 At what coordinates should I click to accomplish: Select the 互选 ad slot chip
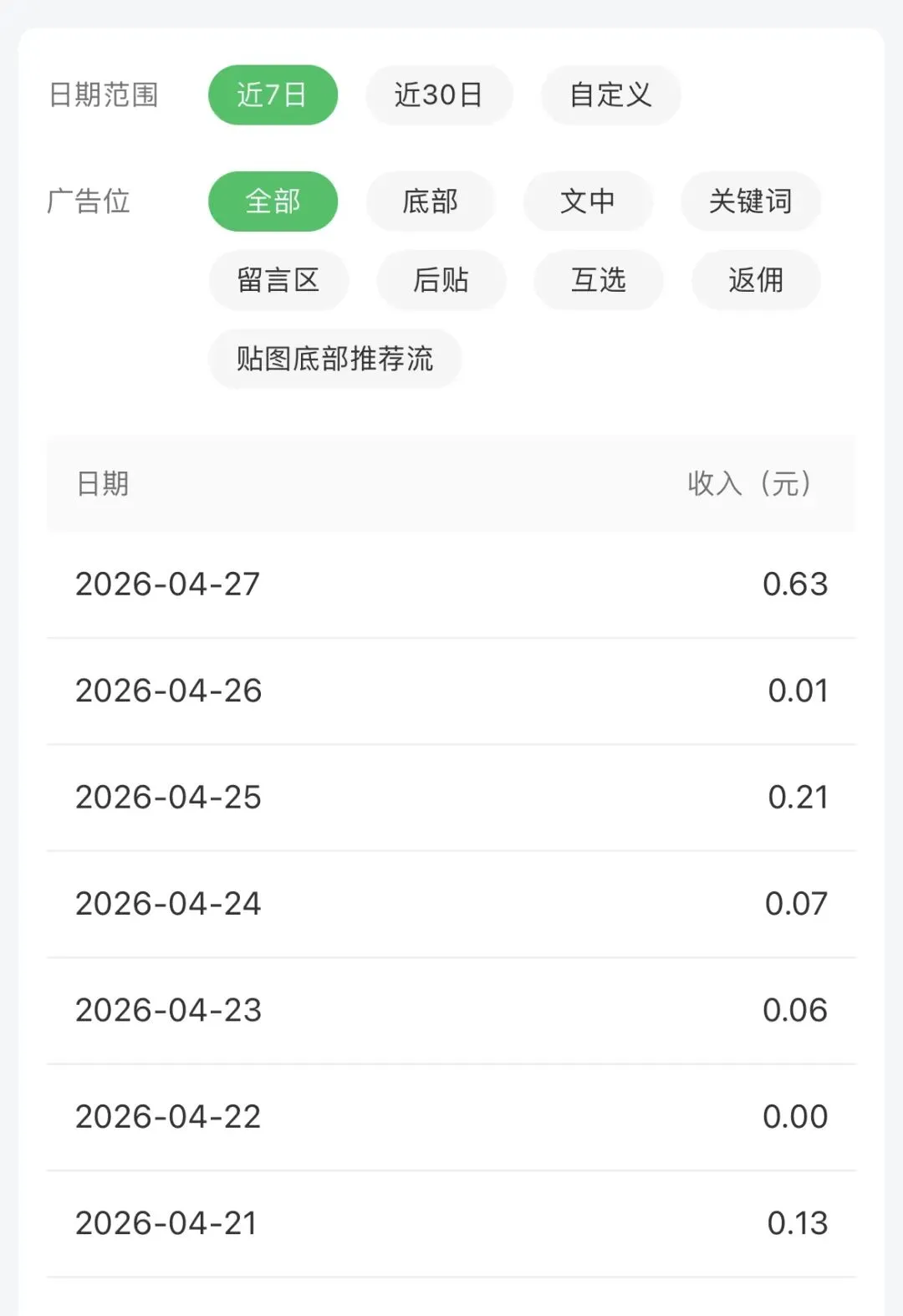[x=598, y=280]
